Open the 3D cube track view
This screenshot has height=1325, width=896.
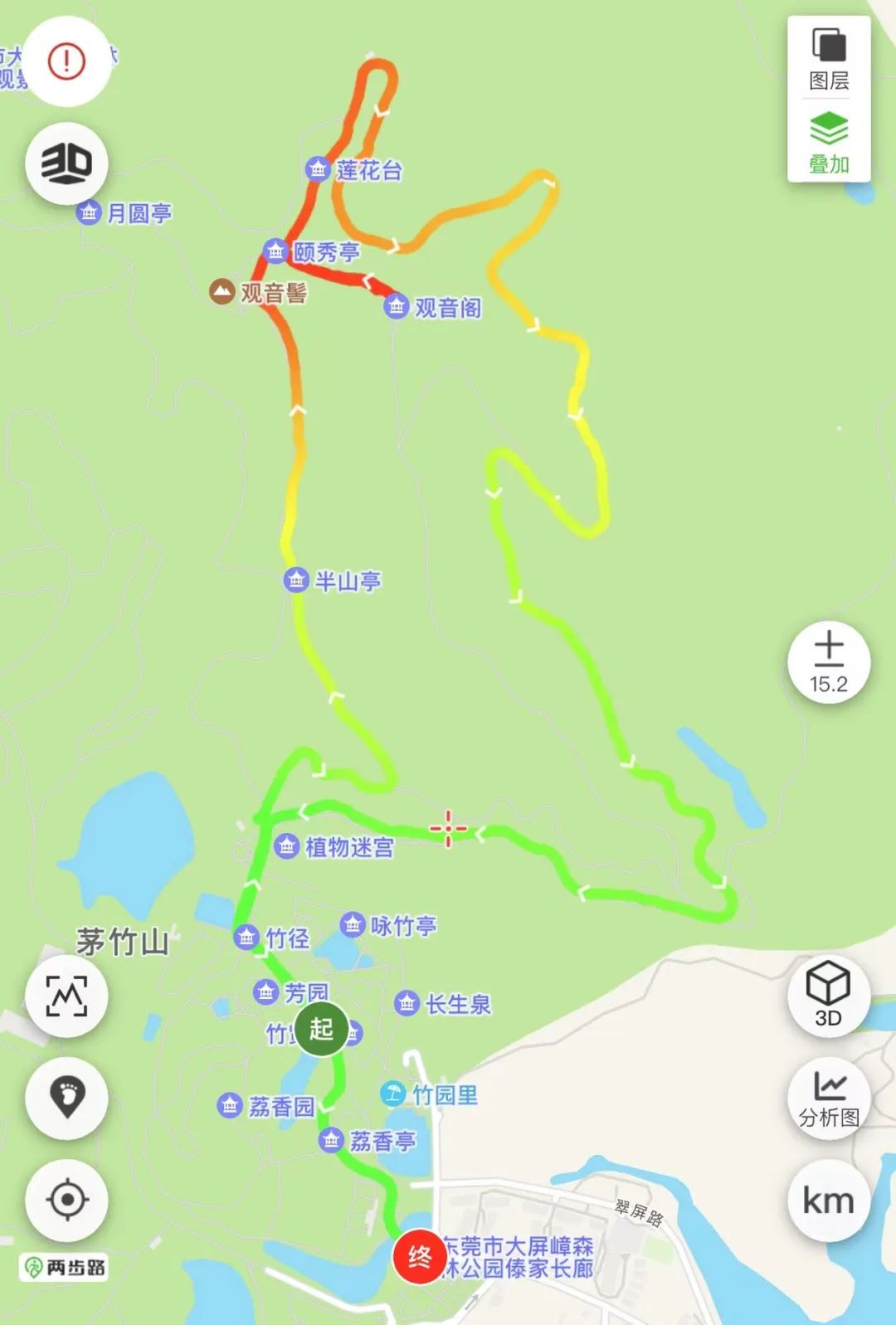(x=829, y=994)
